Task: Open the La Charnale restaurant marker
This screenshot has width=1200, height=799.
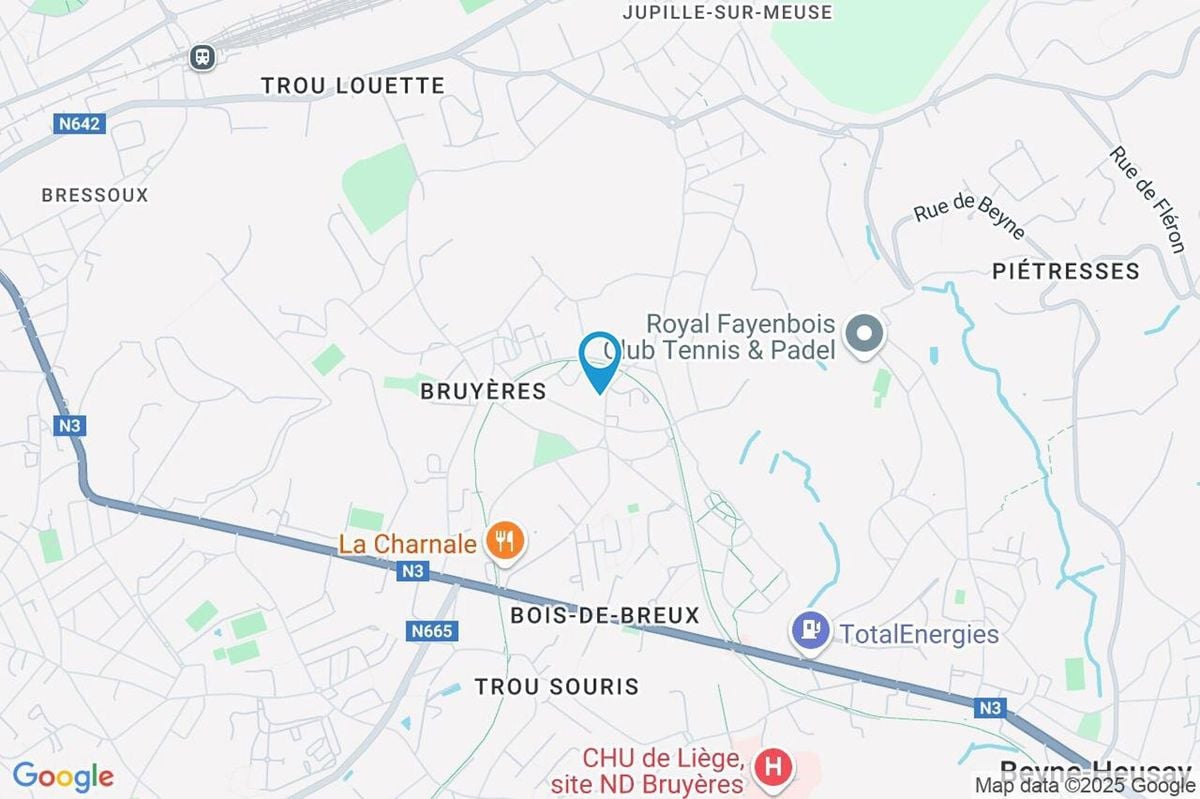Action: click(x=504, y=543)
